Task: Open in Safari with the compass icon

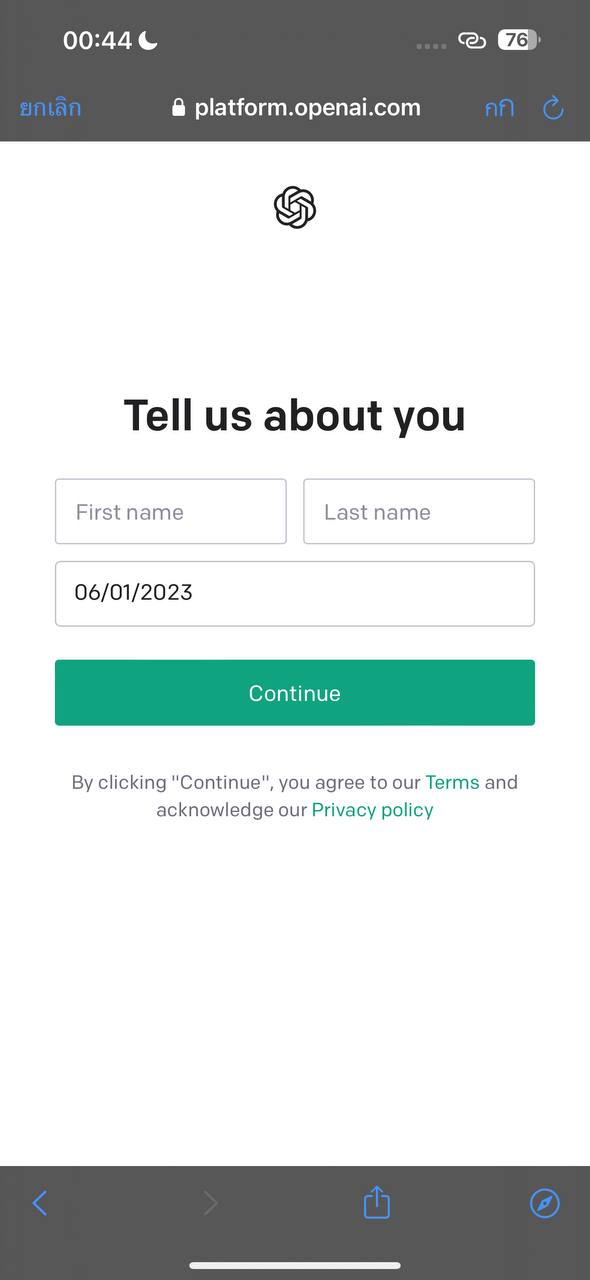Action: click(x=545, y=1203)
